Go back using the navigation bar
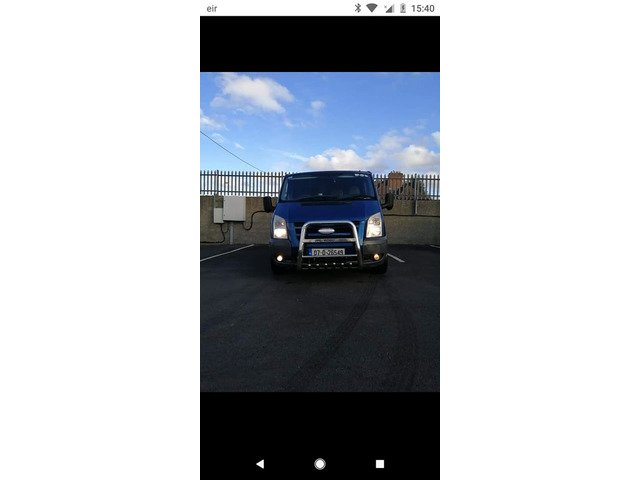Viewport: 640px width, 480px height. pos(260,464)
